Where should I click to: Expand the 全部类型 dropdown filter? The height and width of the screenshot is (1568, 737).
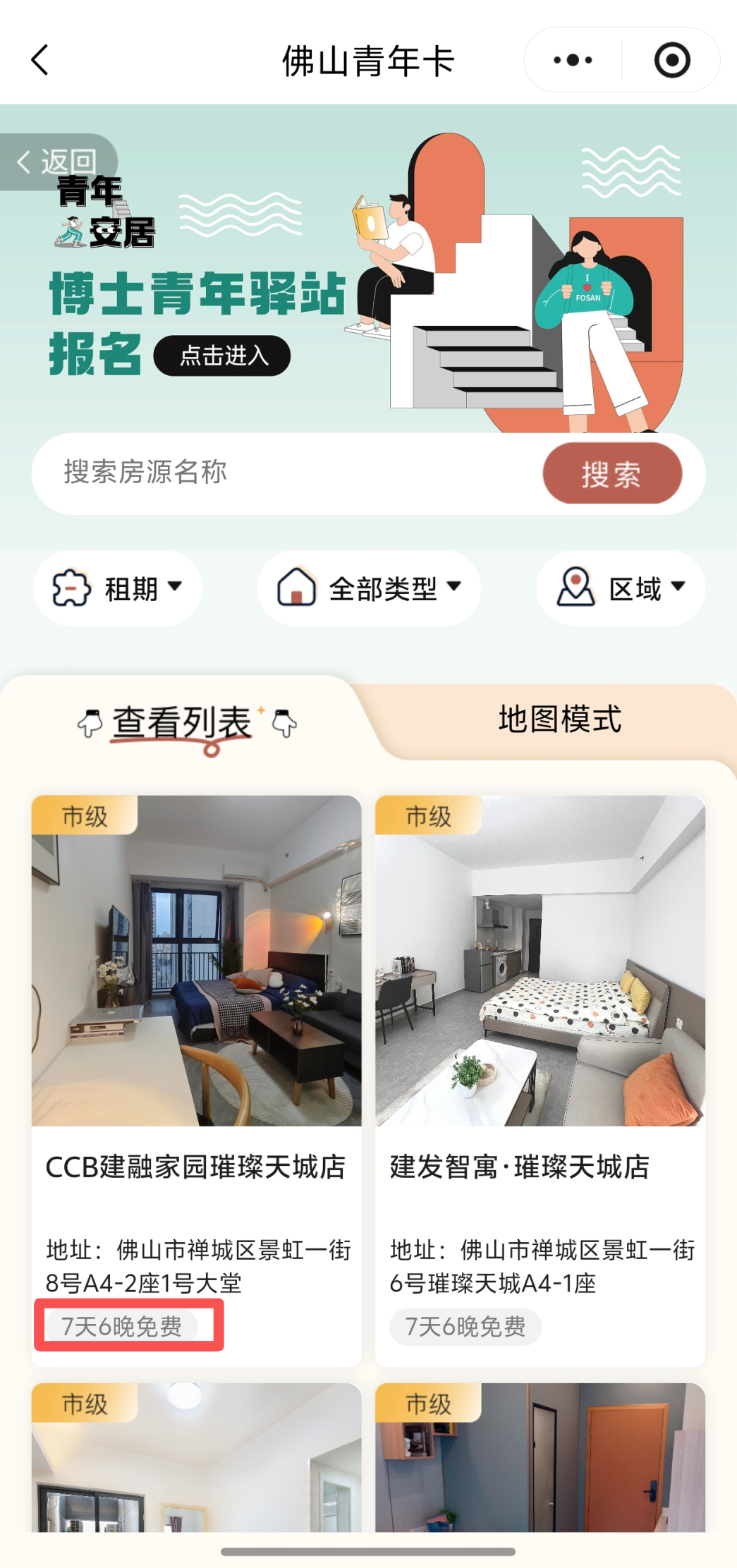pyautogui.click(x=369, y=588)
